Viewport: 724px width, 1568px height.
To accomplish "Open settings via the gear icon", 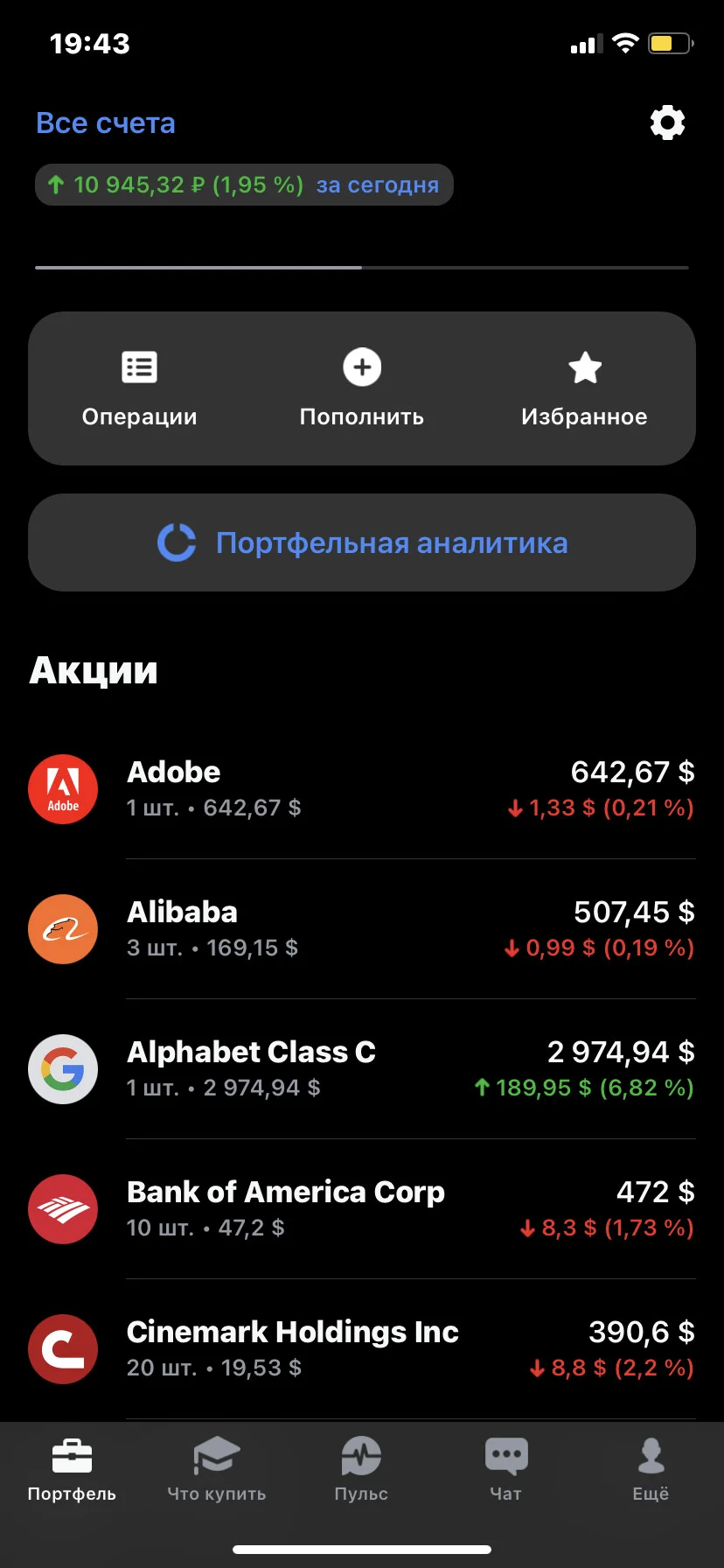I will point(667,123).
